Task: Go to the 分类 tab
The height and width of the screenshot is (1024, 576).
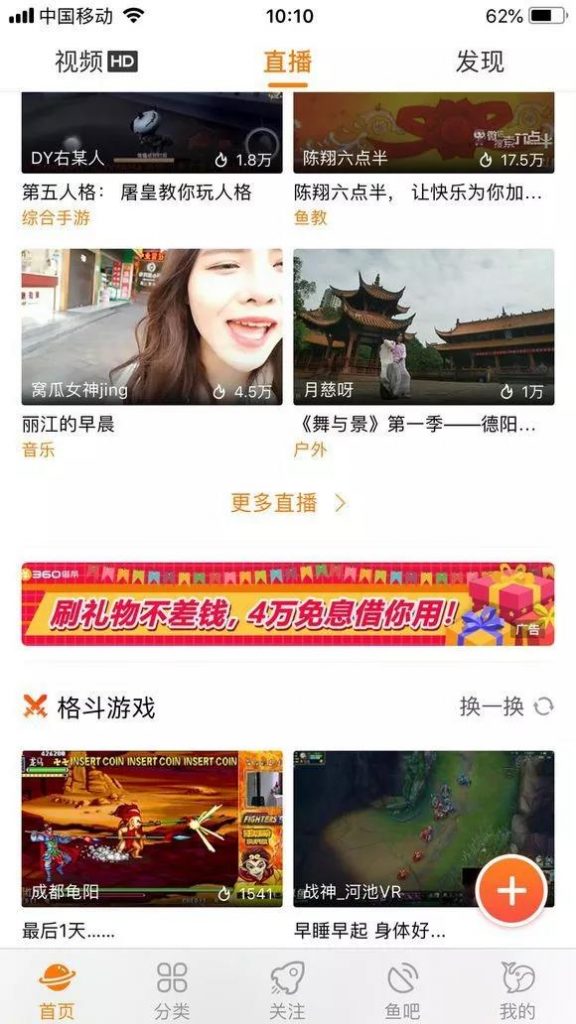Action: click(x=172, y=989)
